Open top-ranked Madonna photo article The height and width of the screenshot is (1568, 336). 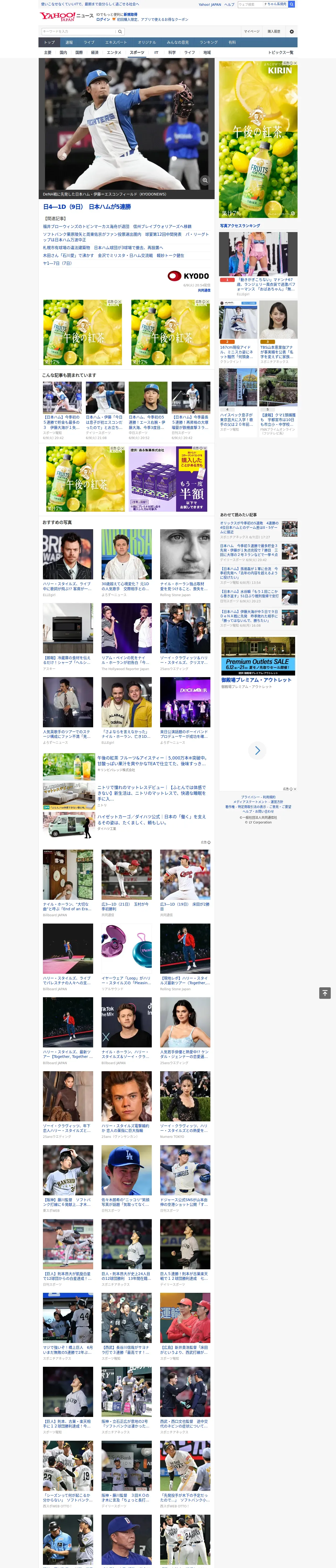pyautogui.click(x=259, y=264)
